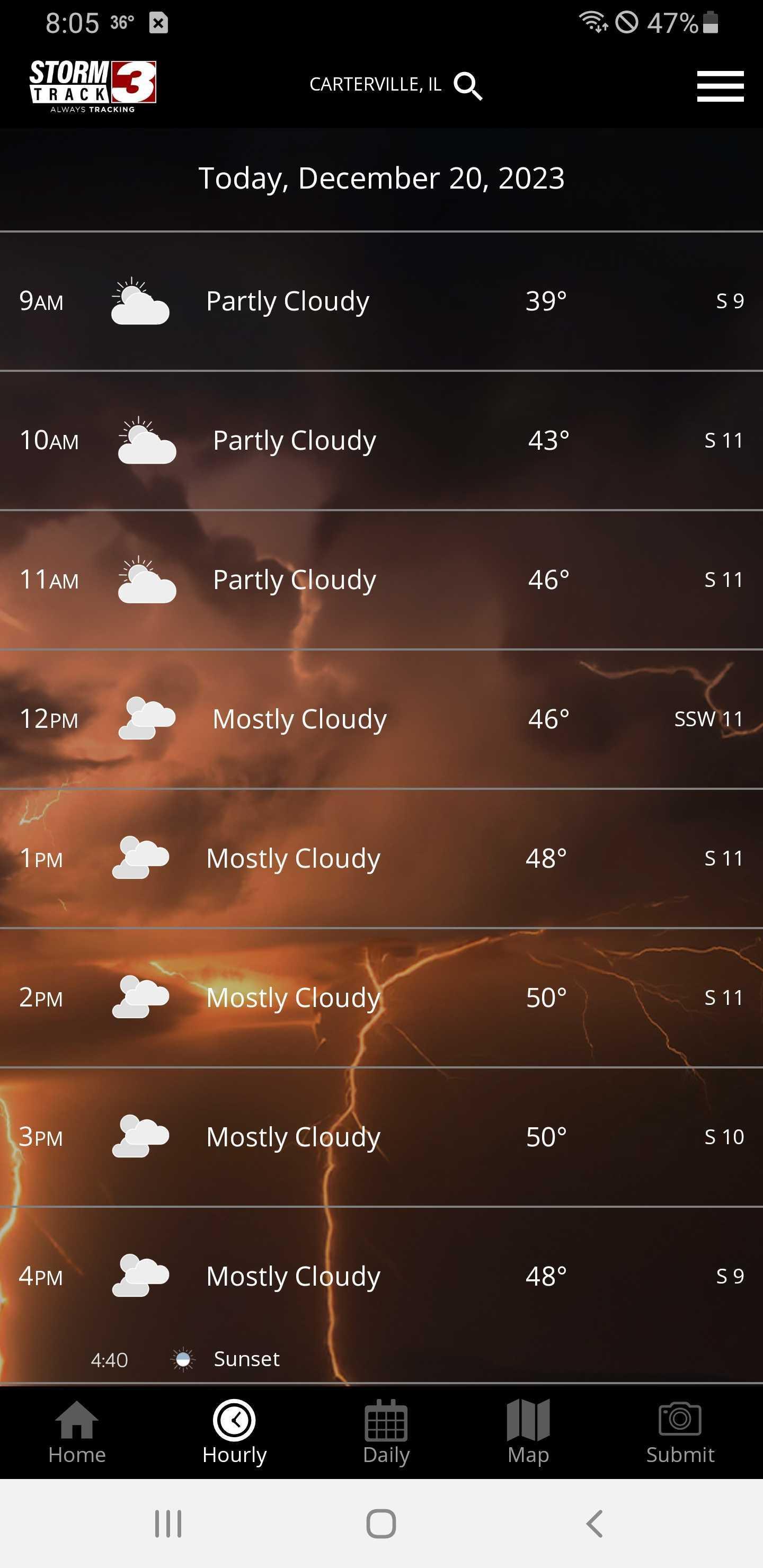Go to the Submit tab
This screenshot has width=763, height=1568.
tap(680, 1432)
